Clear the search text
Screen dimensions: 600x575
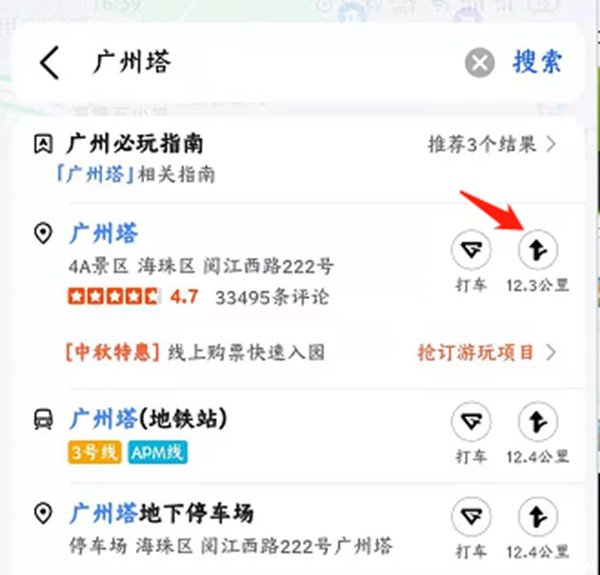tap(480, 63)
